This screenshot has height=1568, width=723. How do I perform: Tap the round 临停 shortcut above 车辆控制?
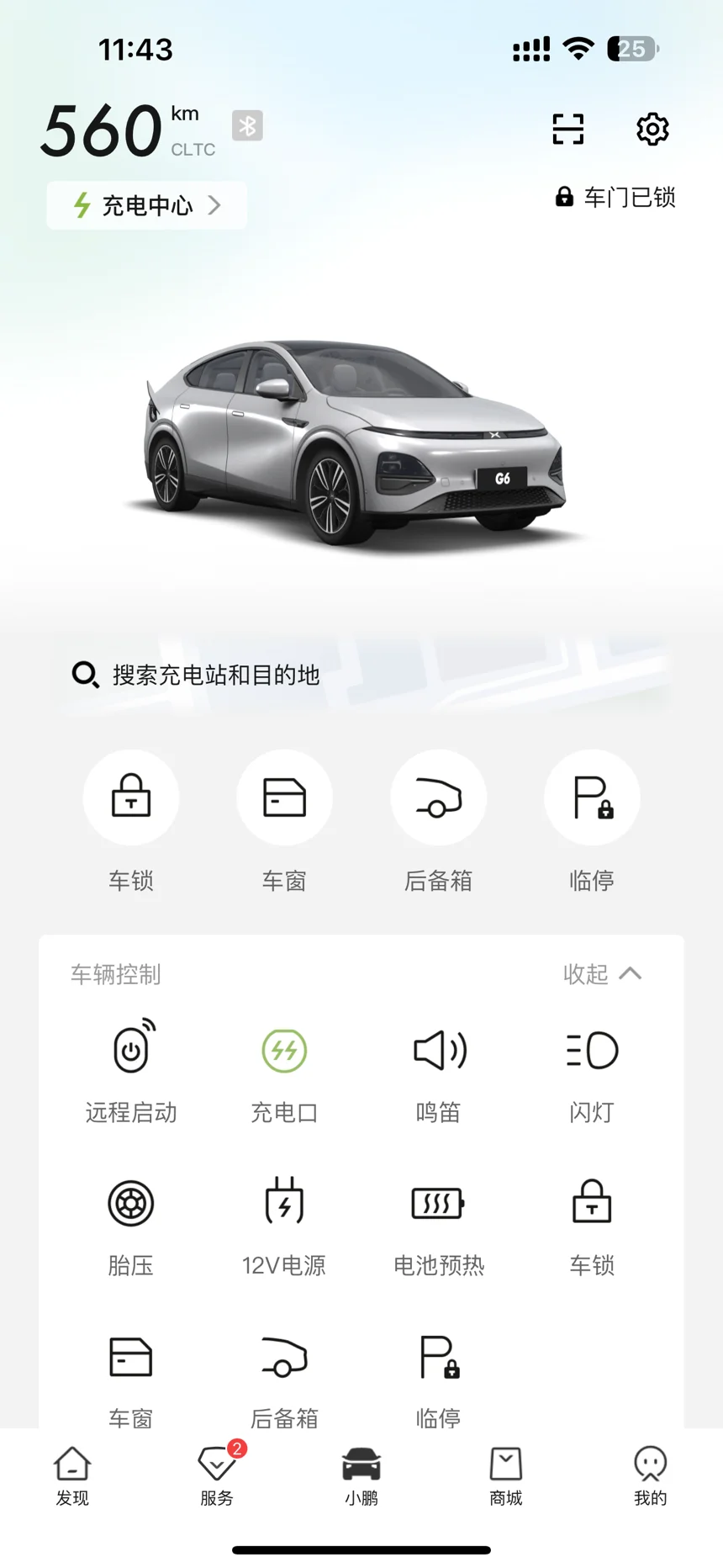[x=592, y=797]
